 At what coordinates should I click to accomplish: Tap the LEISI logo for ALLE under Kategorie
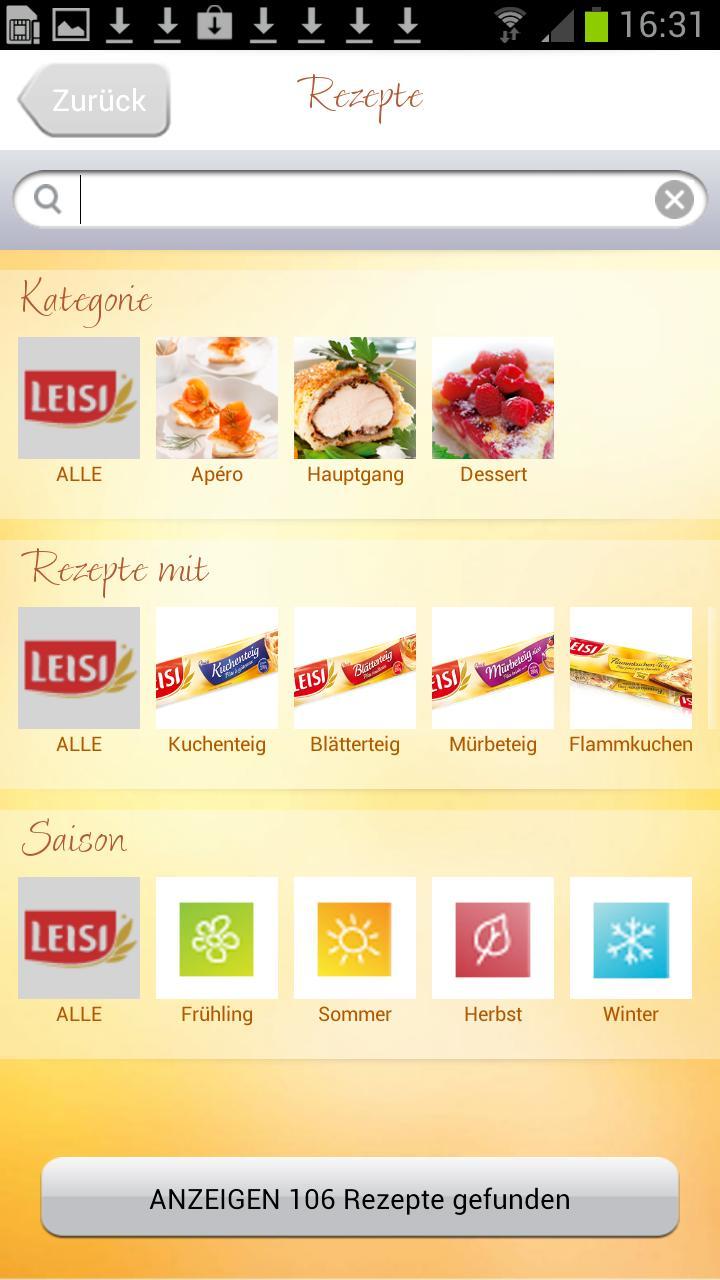pyautogui.click(x=78, y=397)
